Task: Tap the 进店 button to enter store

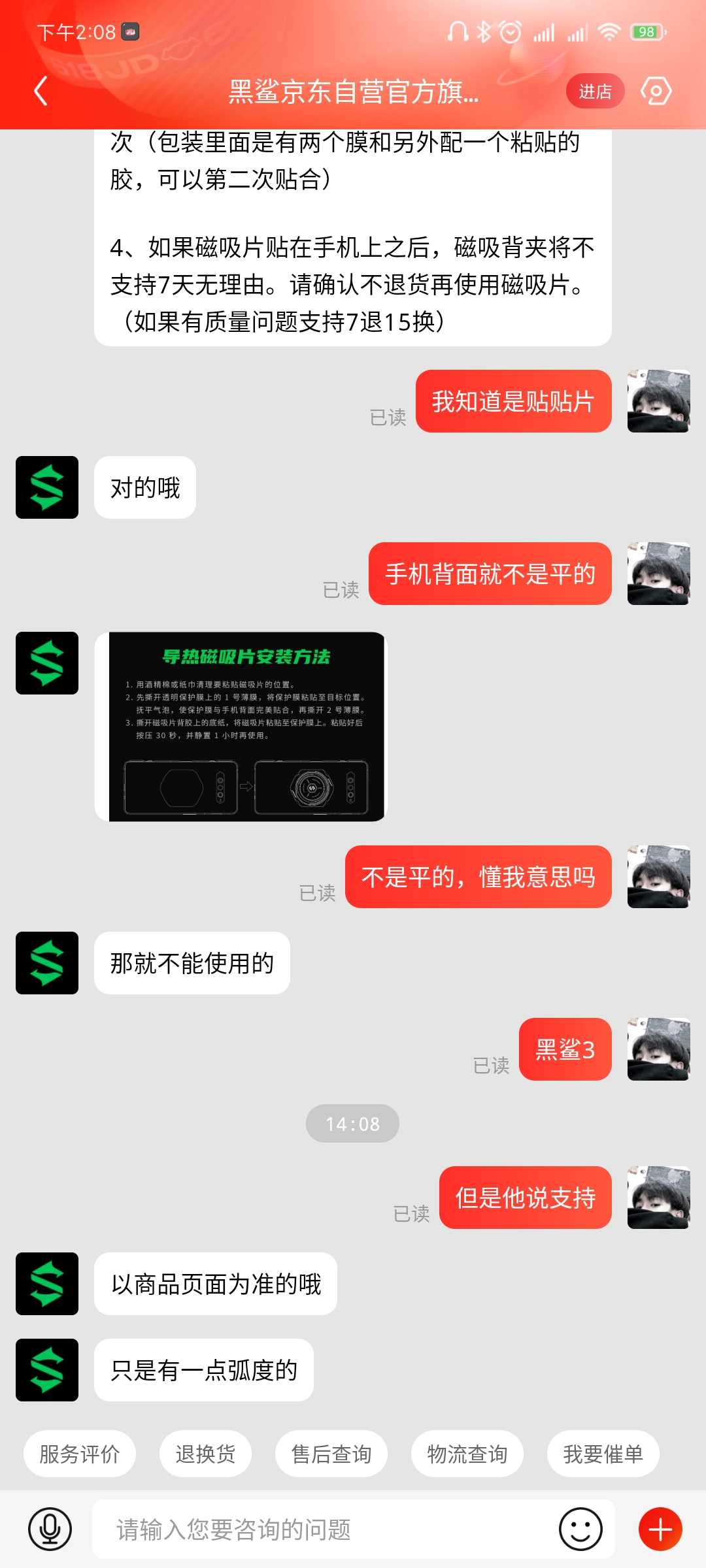Action: pyautogui.click(x=595, y=91)
